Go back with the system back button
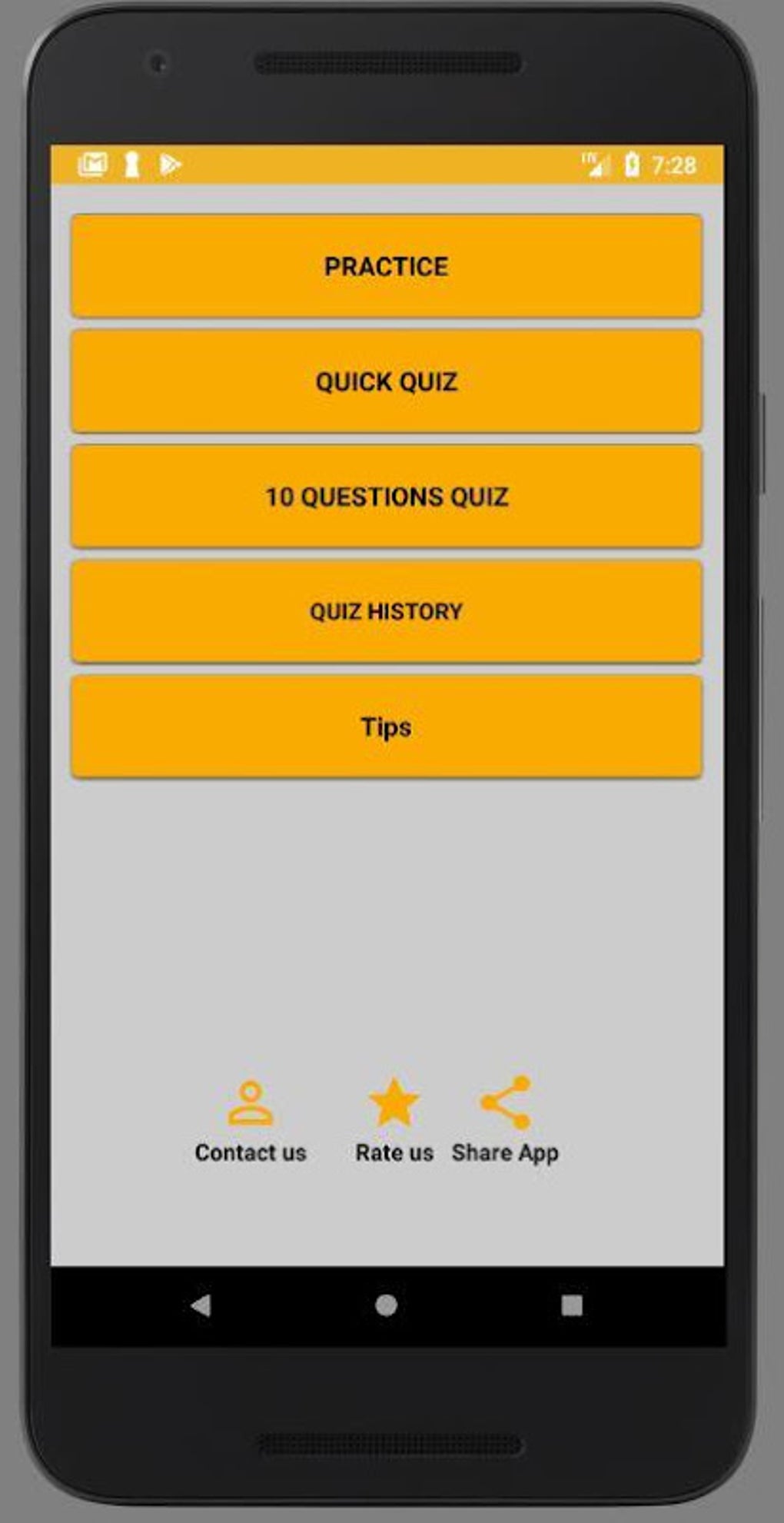Image resolution: width=784 pixels, height=1523 pixels. click(x=201, y=1305)
